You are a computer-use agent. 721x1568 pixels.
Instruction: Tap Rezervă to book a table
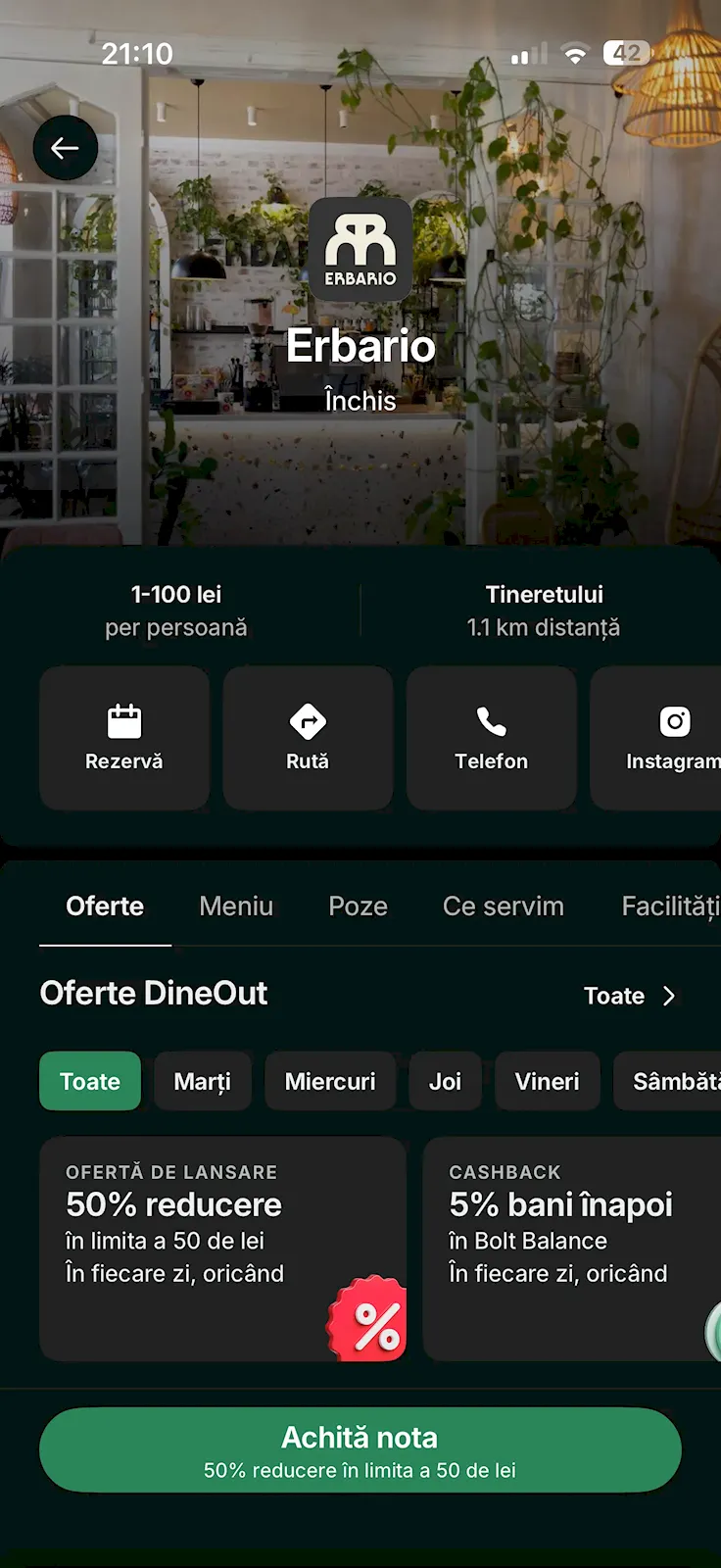tap(124, 738)
